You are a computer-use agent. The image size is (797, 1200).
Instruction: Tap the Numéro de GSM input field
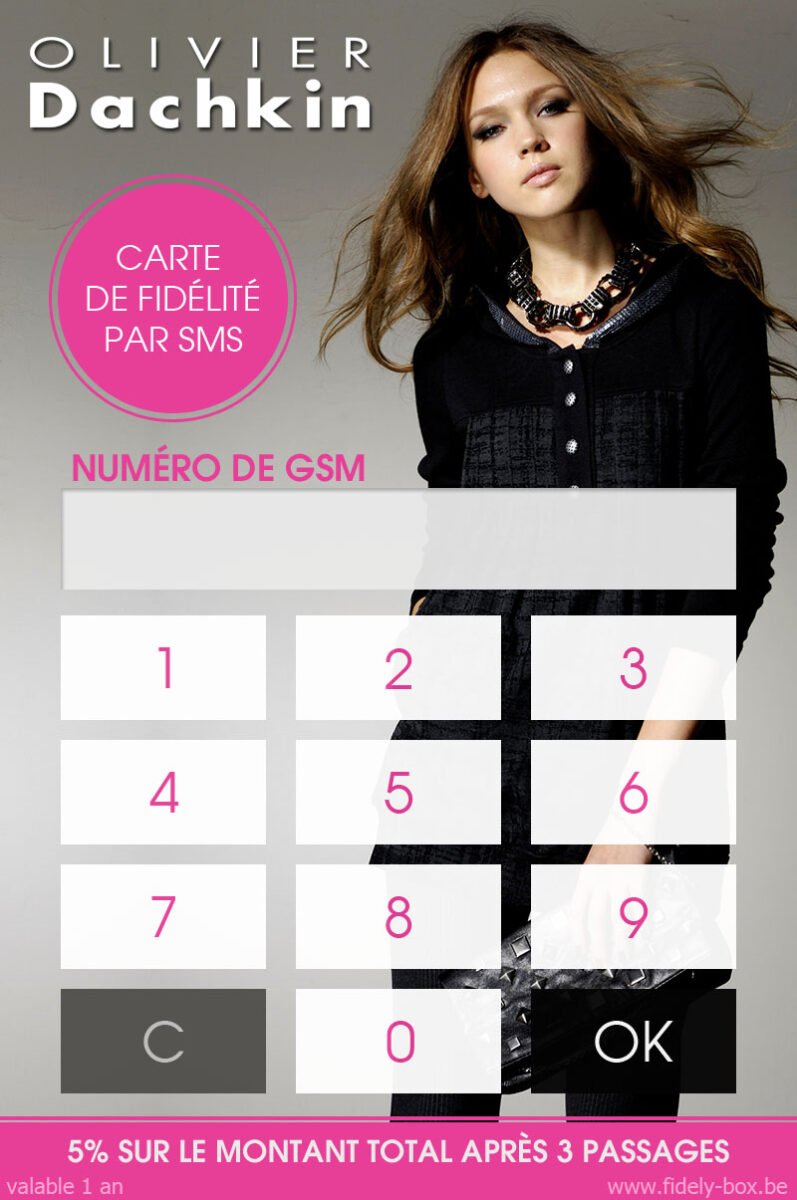tap(399, 539)
